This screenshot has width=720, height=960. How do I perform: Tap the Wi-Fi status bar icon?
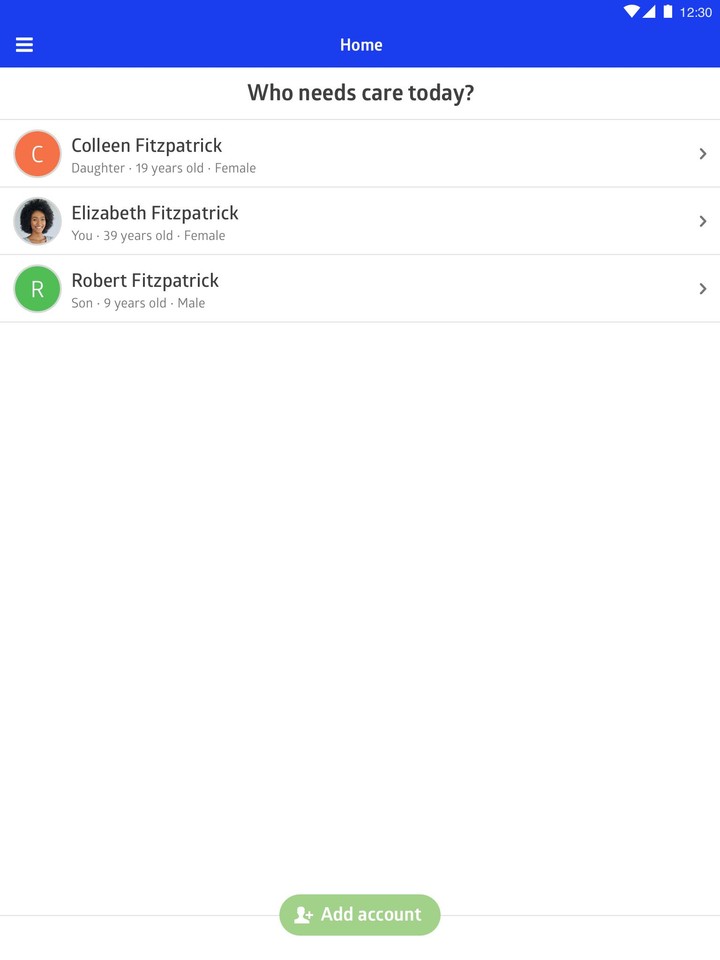pos(633,11)
